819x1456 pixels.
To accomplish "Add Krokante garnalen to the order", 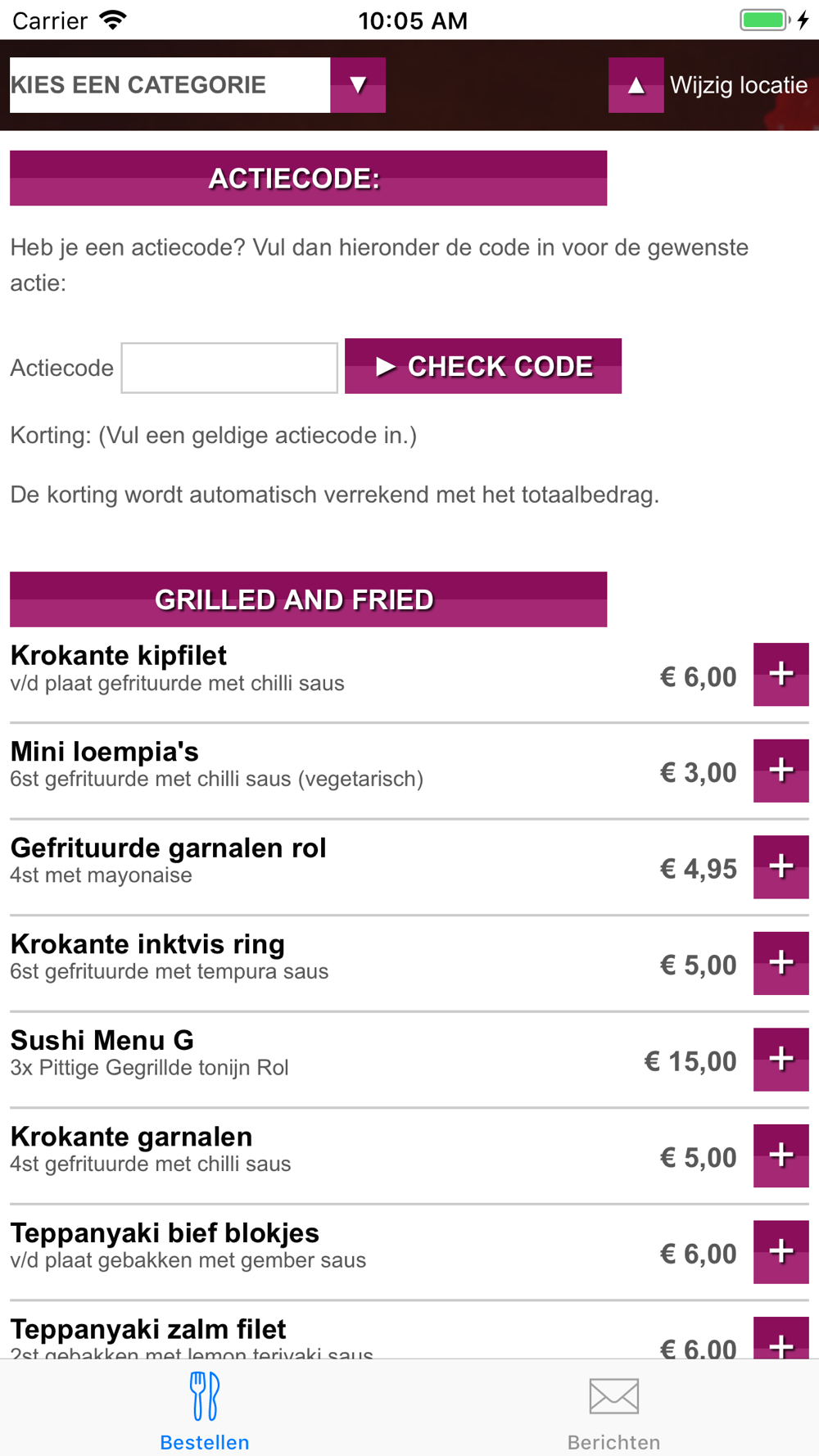I will pos(781,1155).
